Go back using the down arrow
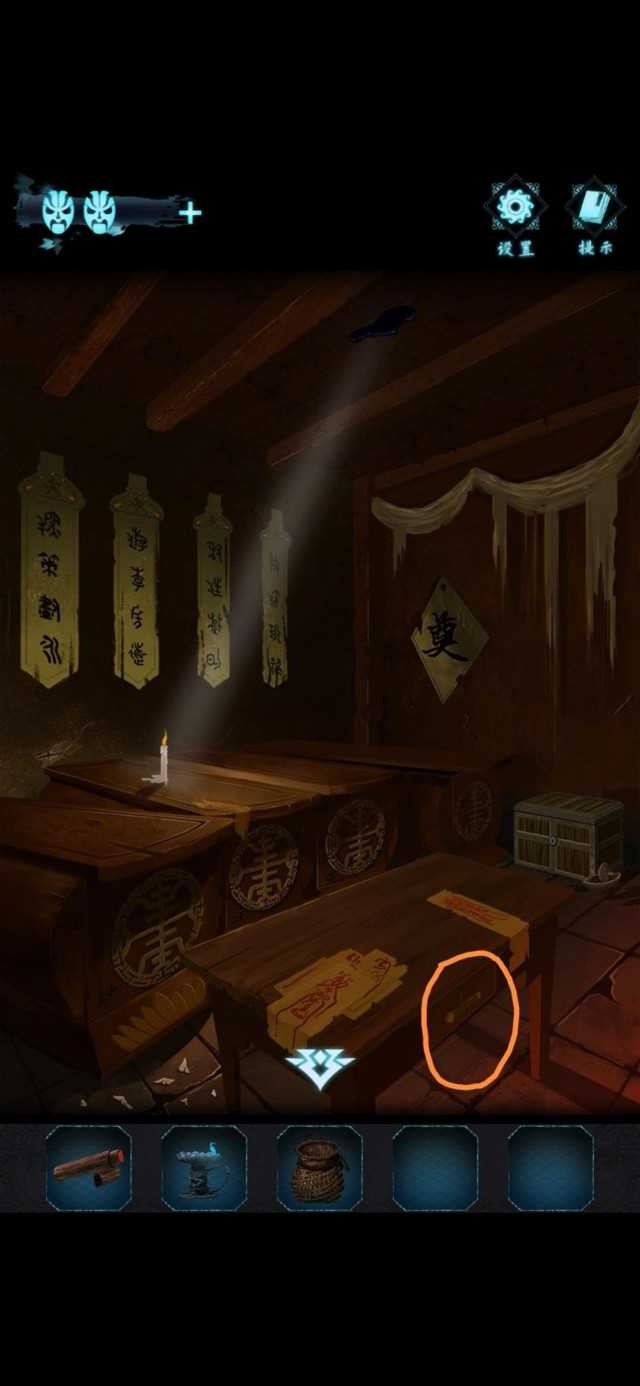 pos(319,1067)
